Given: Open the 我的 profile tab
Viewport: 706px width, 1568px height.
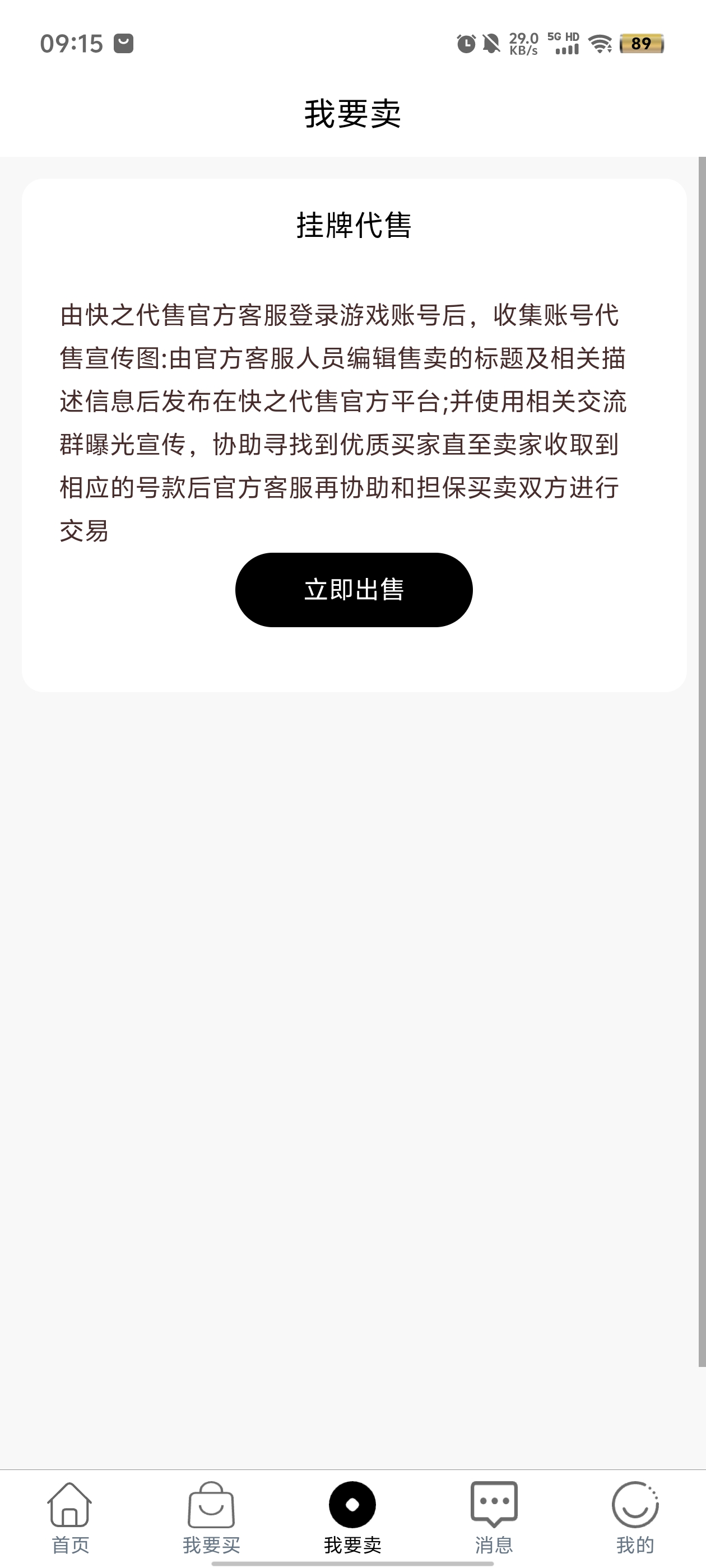Looking at the screenshot, I should click(635, 1518).
